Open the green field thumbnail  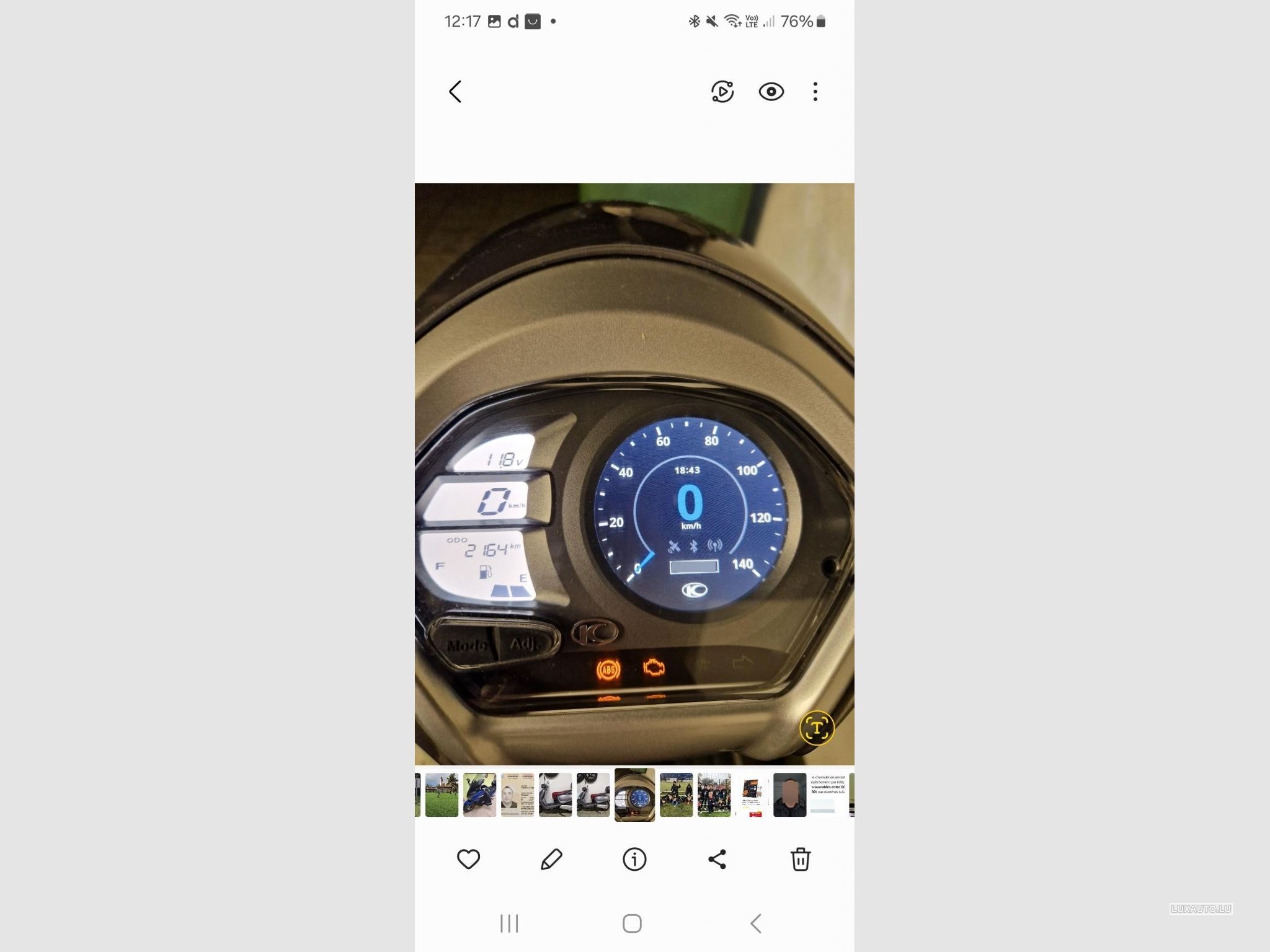click(442, 795)
